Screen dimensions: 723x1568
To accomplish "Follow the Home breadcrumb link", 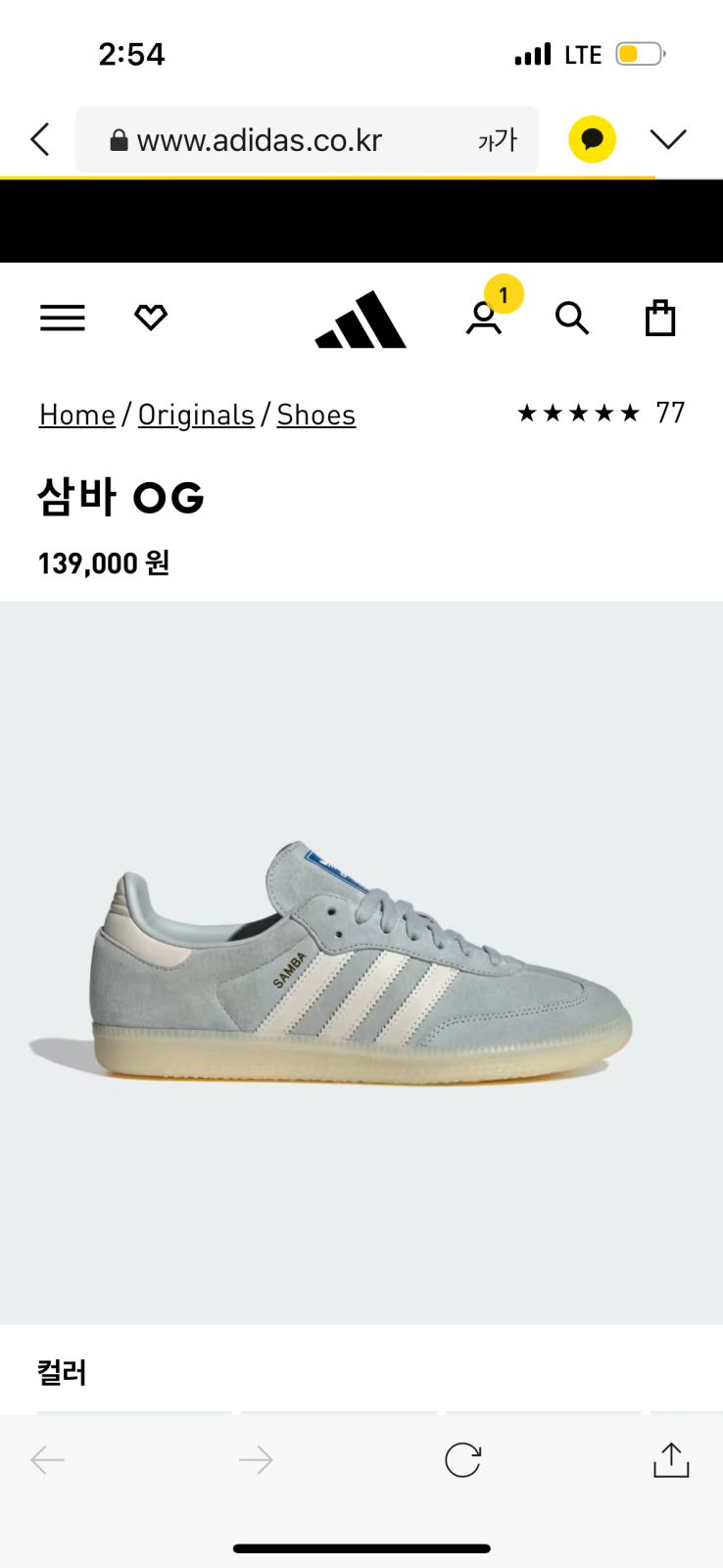I will pos(77,415).
